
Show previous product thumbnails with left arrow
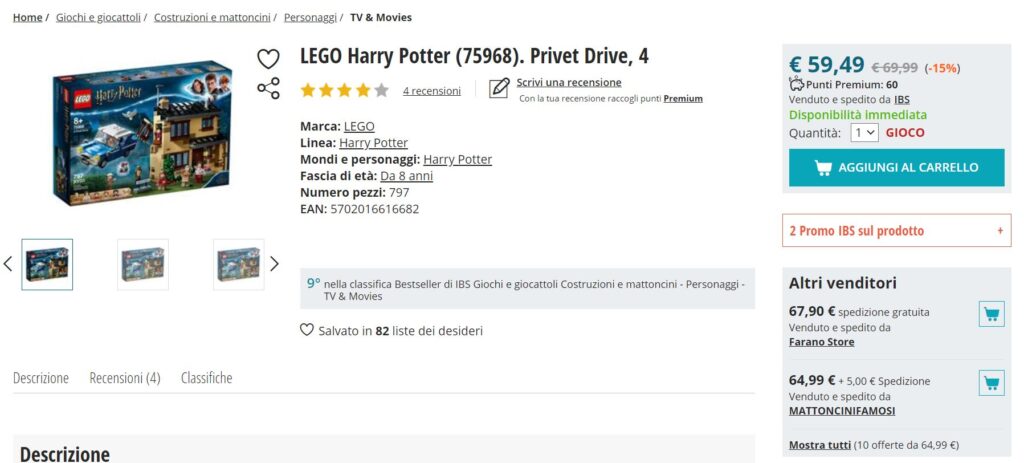coord(8,264)
